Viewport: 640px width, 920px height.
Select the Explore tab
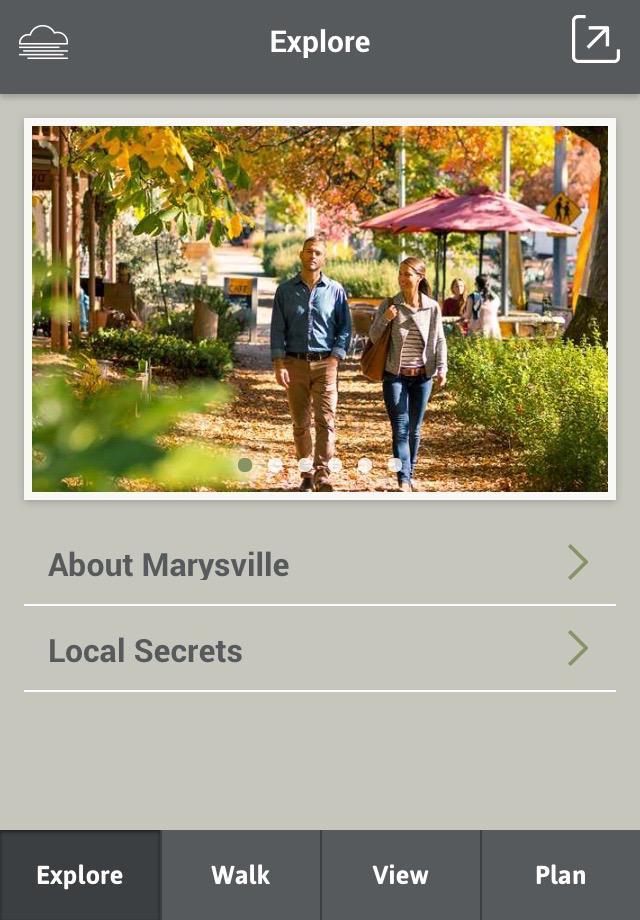point(80,875)
